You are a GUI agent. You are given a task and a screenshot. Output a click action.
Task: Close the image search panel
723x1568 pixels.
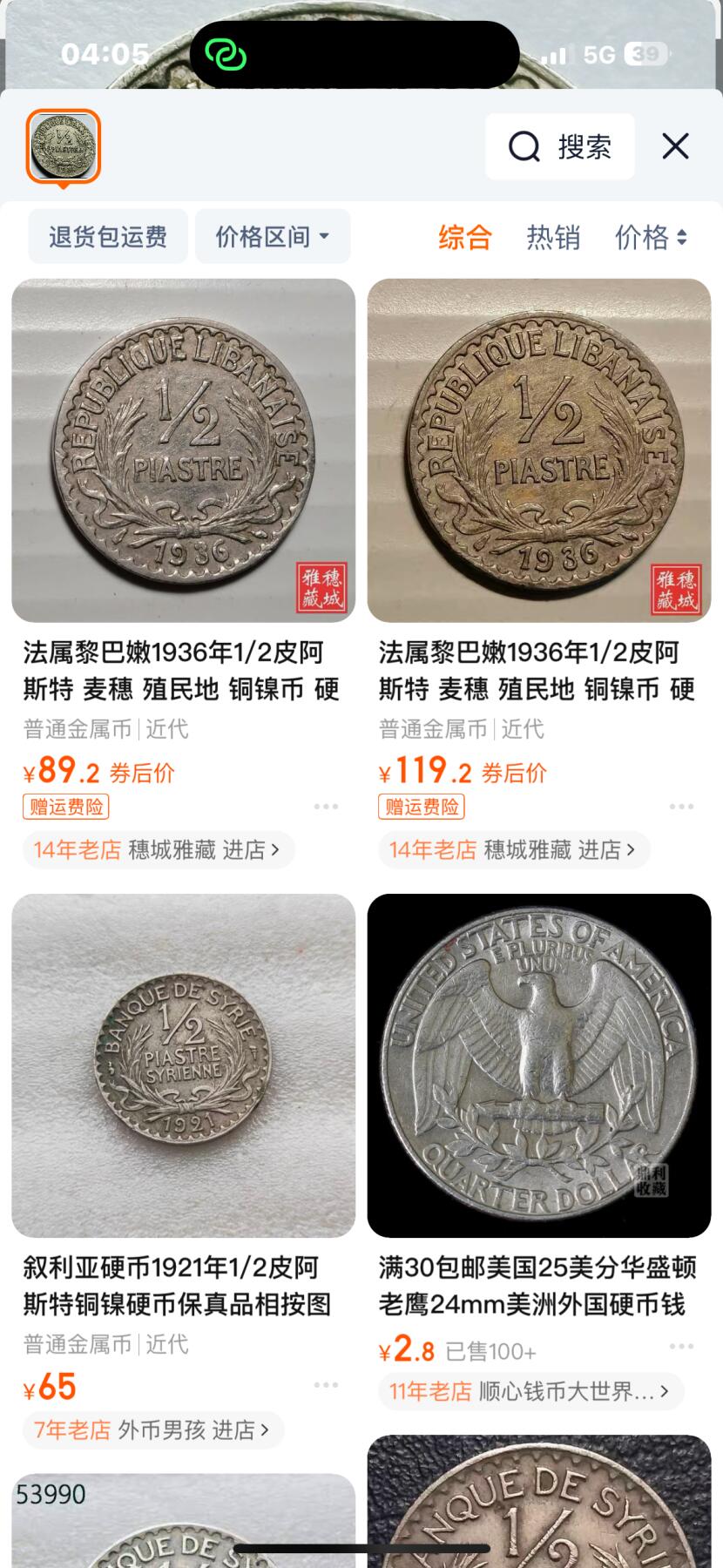675,146
